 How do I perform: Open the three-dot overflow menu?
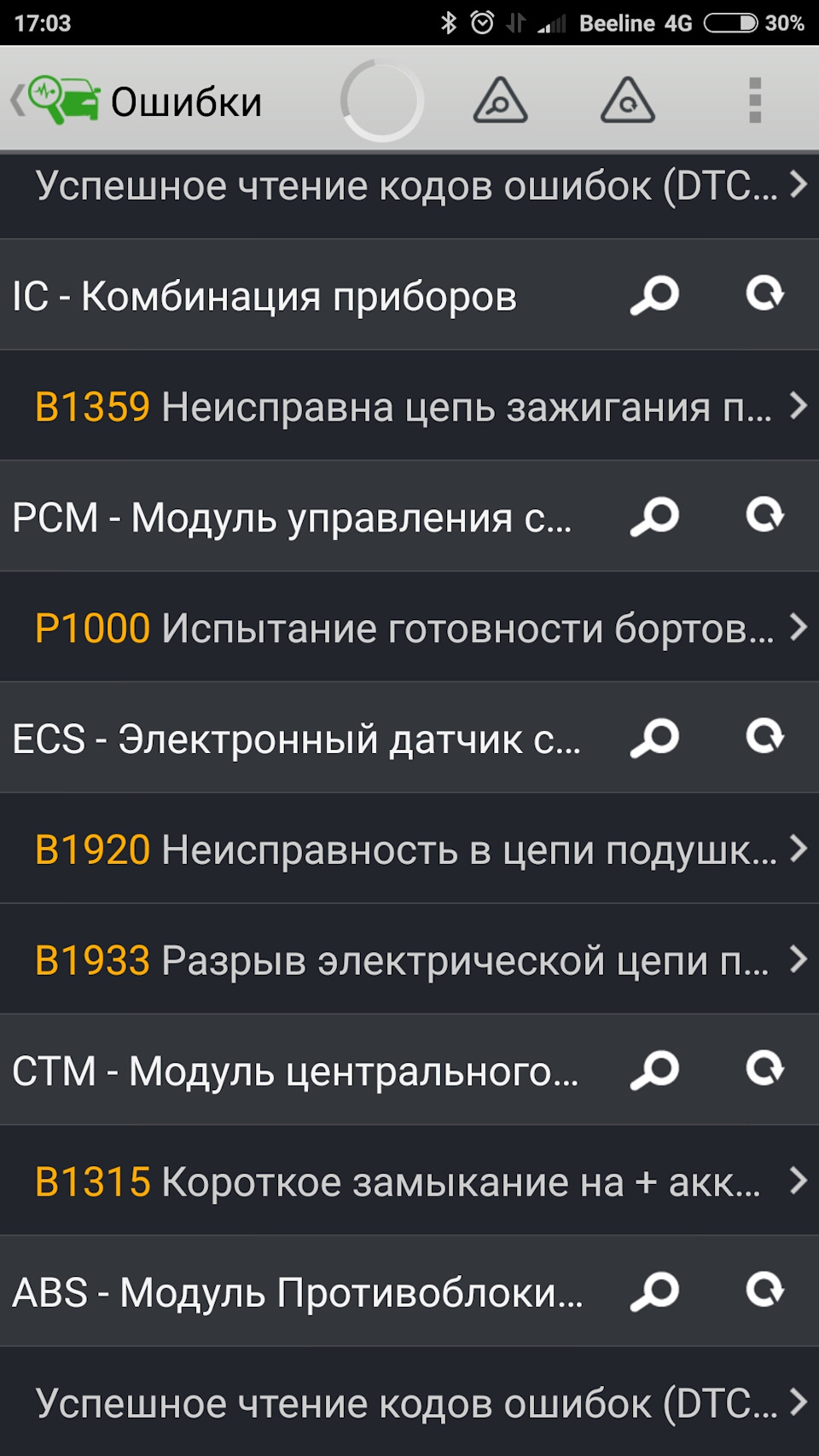[754, 100]
